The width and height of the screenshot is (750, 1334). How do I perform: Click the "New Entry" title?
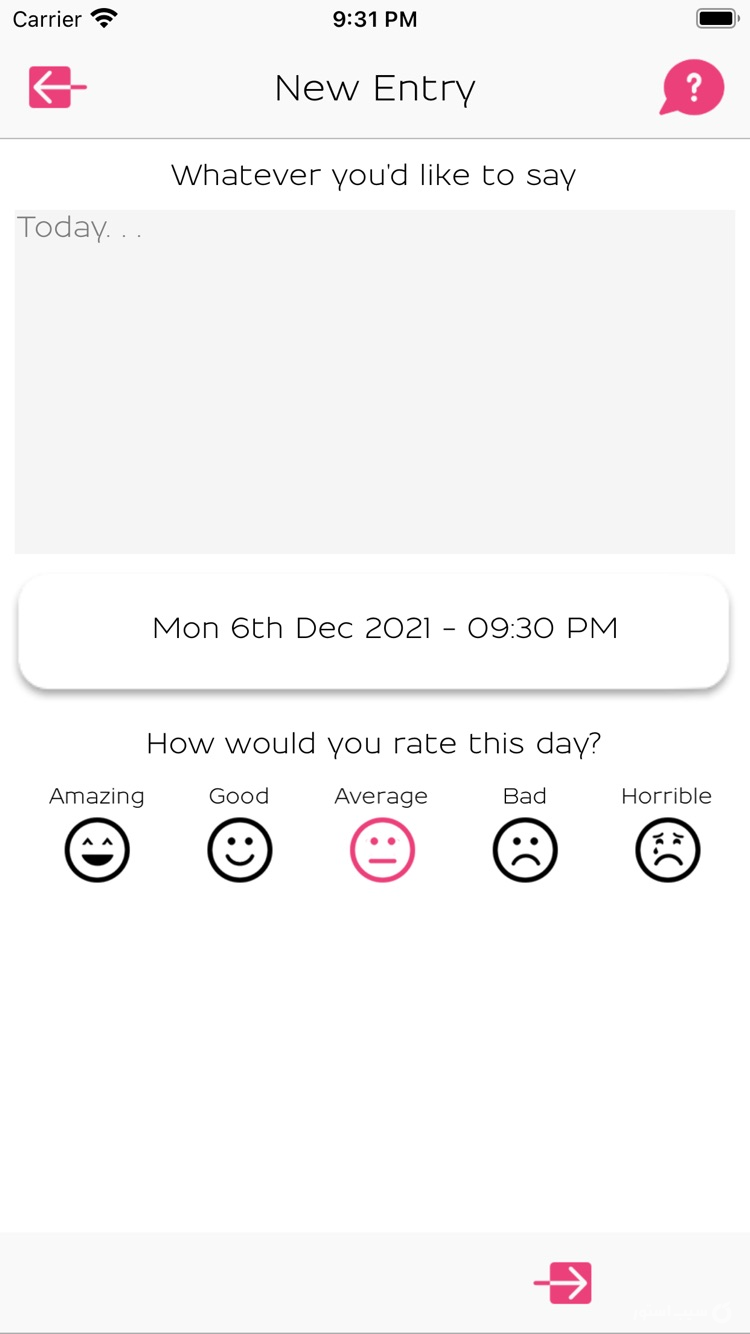375,88
